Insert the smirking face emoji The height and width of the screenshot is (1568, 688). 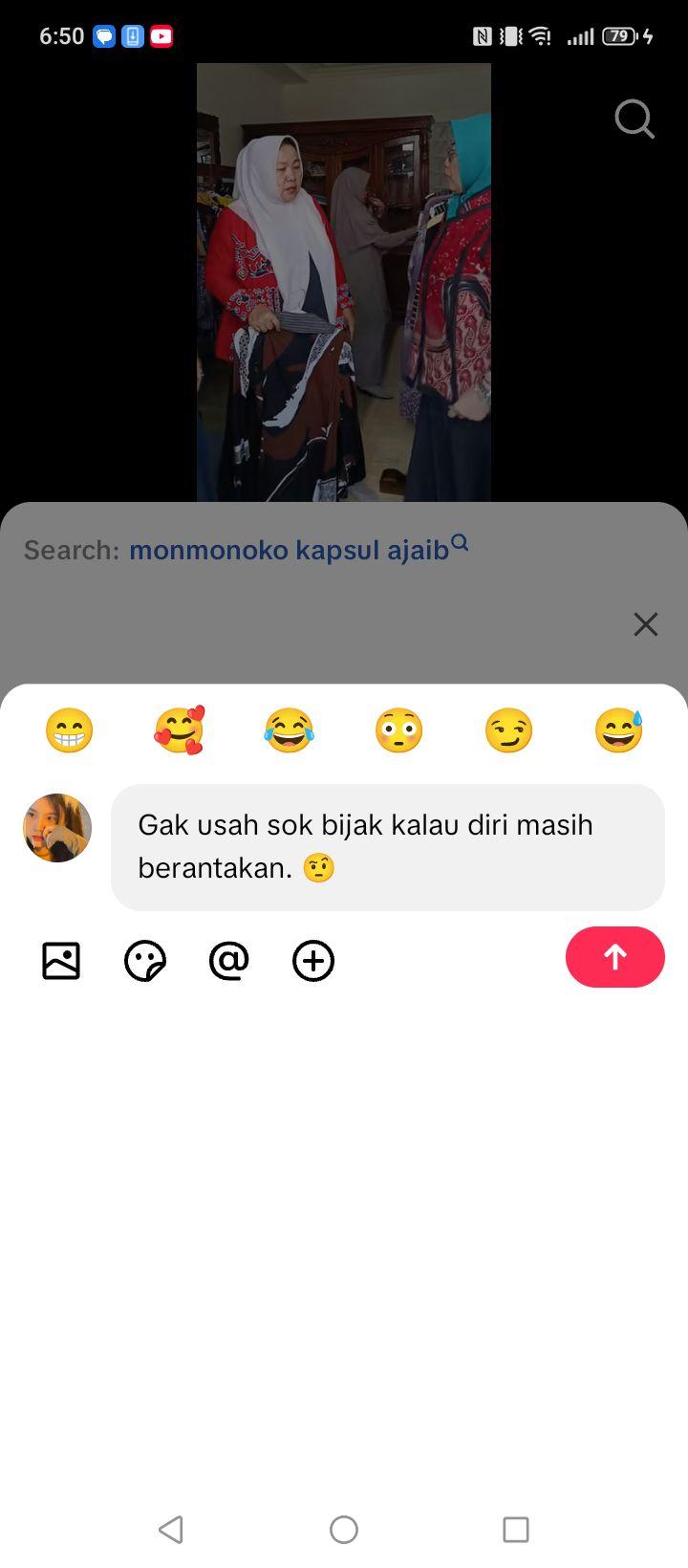pyautogui.click(x=508, y=730)
